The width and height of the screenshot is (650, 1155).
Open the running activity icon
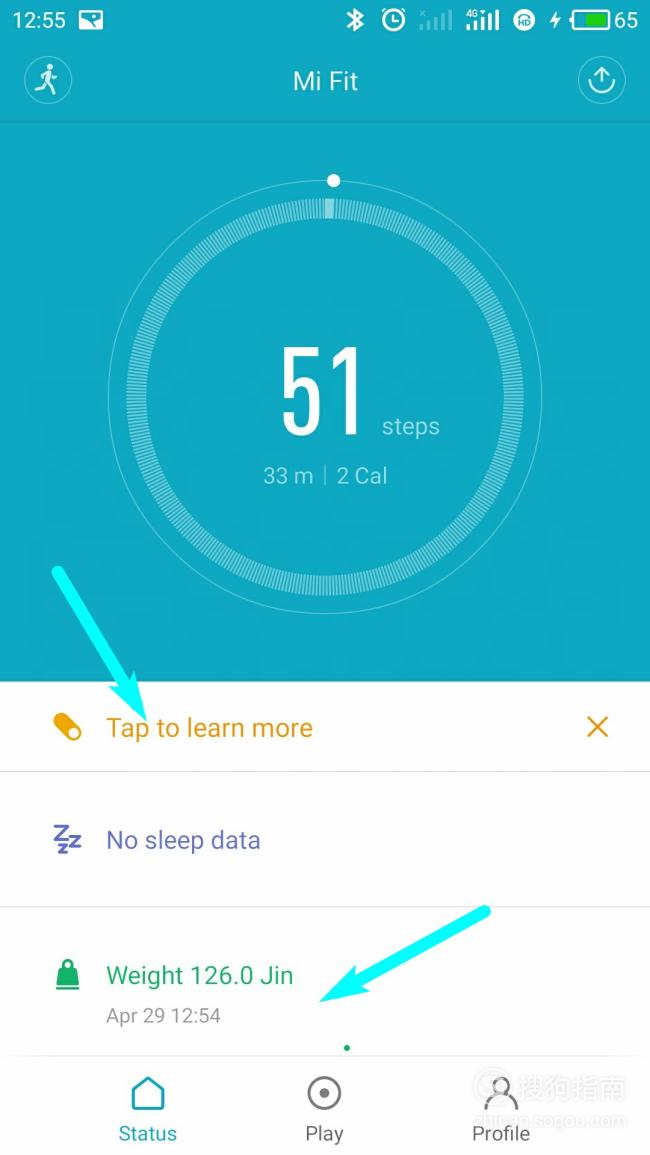click(x=48, y=80)
